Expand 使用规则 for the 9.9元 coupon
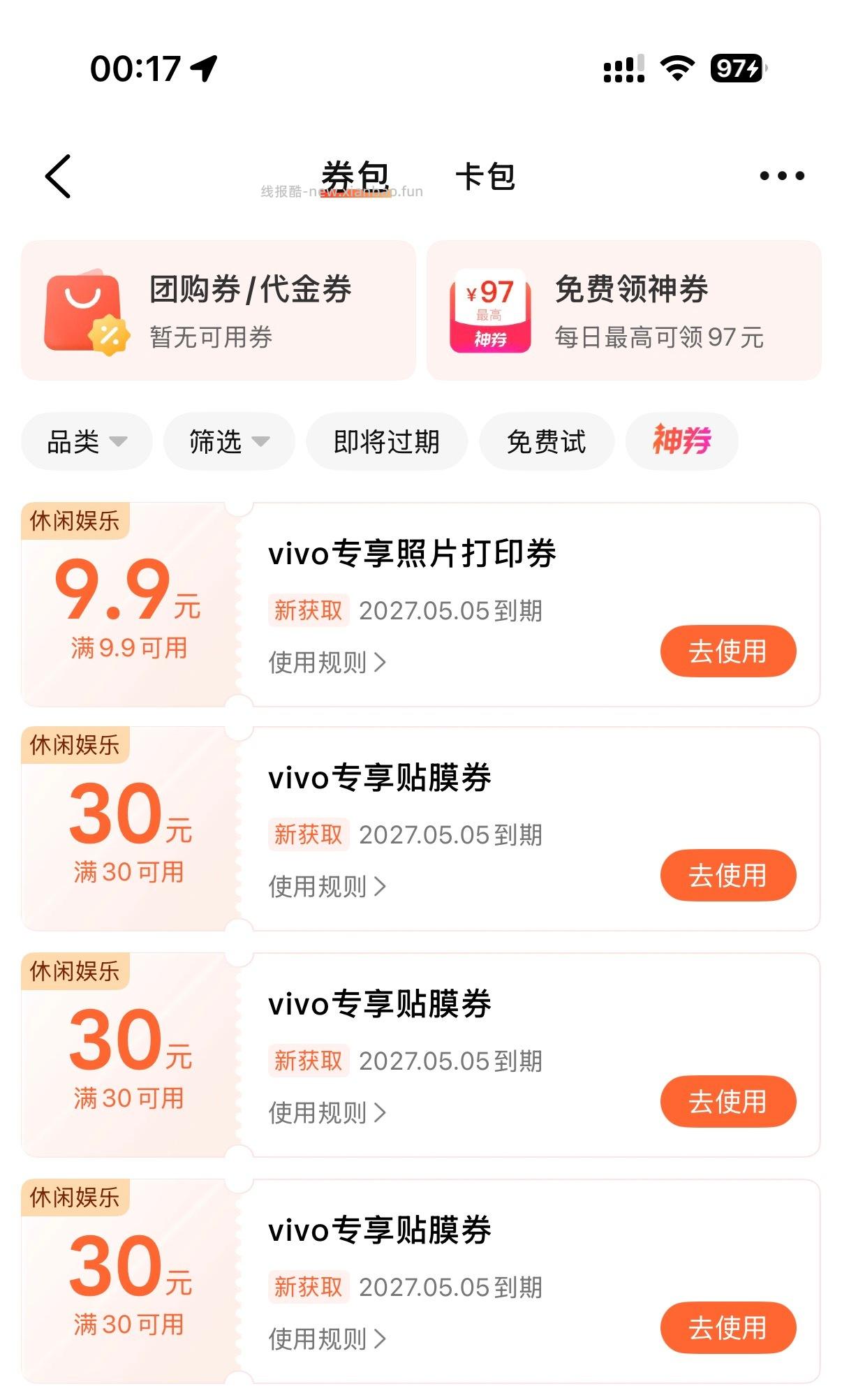This screenshot has height=1400, width=842. point(325,662)
